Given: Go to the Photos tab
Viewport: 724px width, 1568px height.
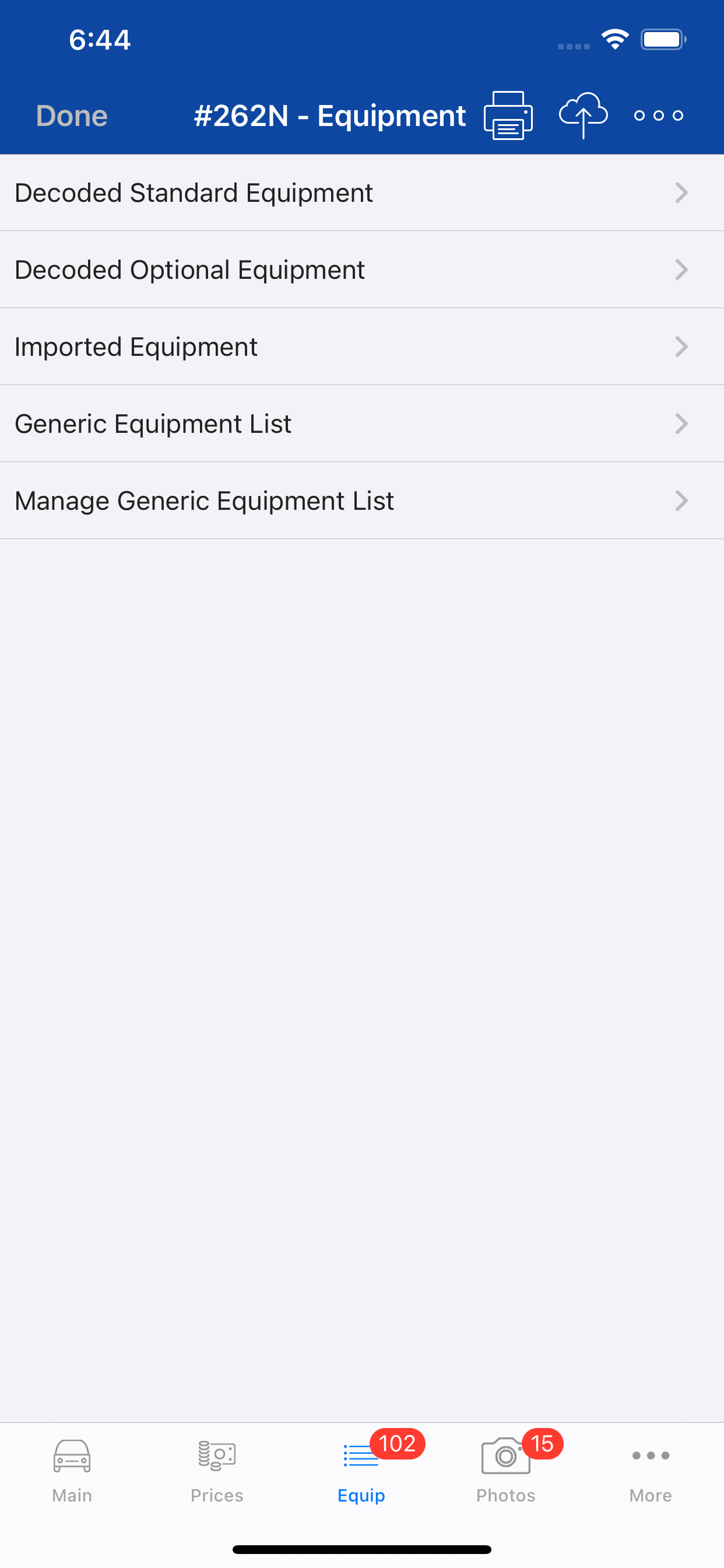Looking at the screenshot, I should tap(505, 1471).
